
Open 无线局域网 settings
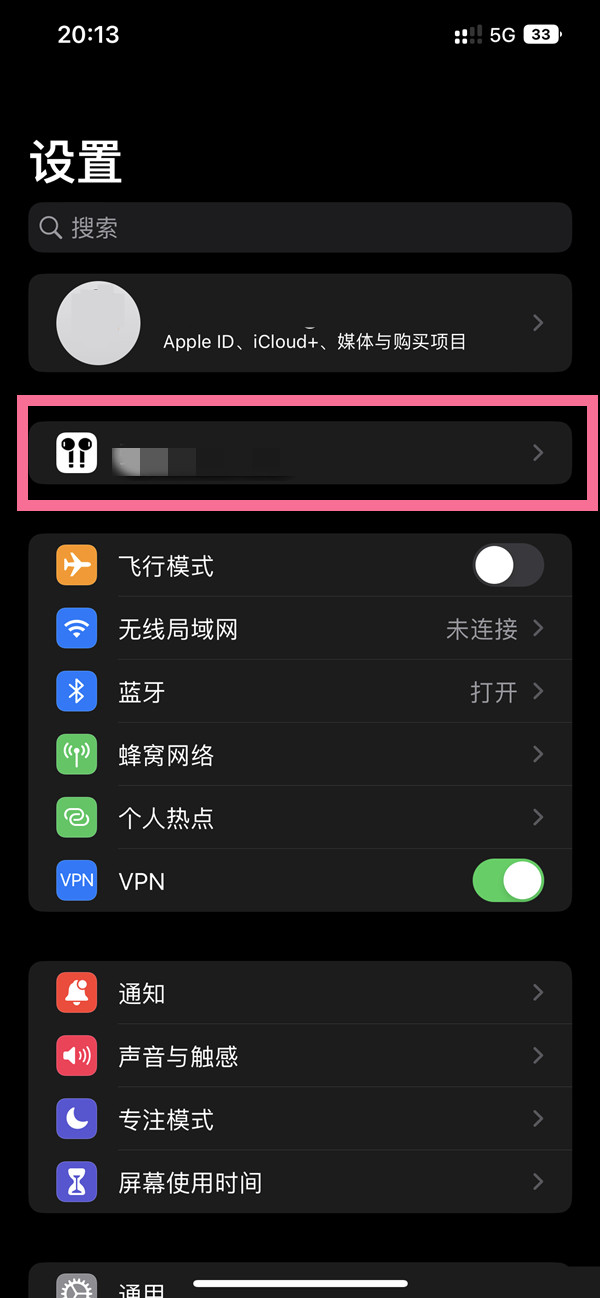pyautogui.click(x=300, y=629)
